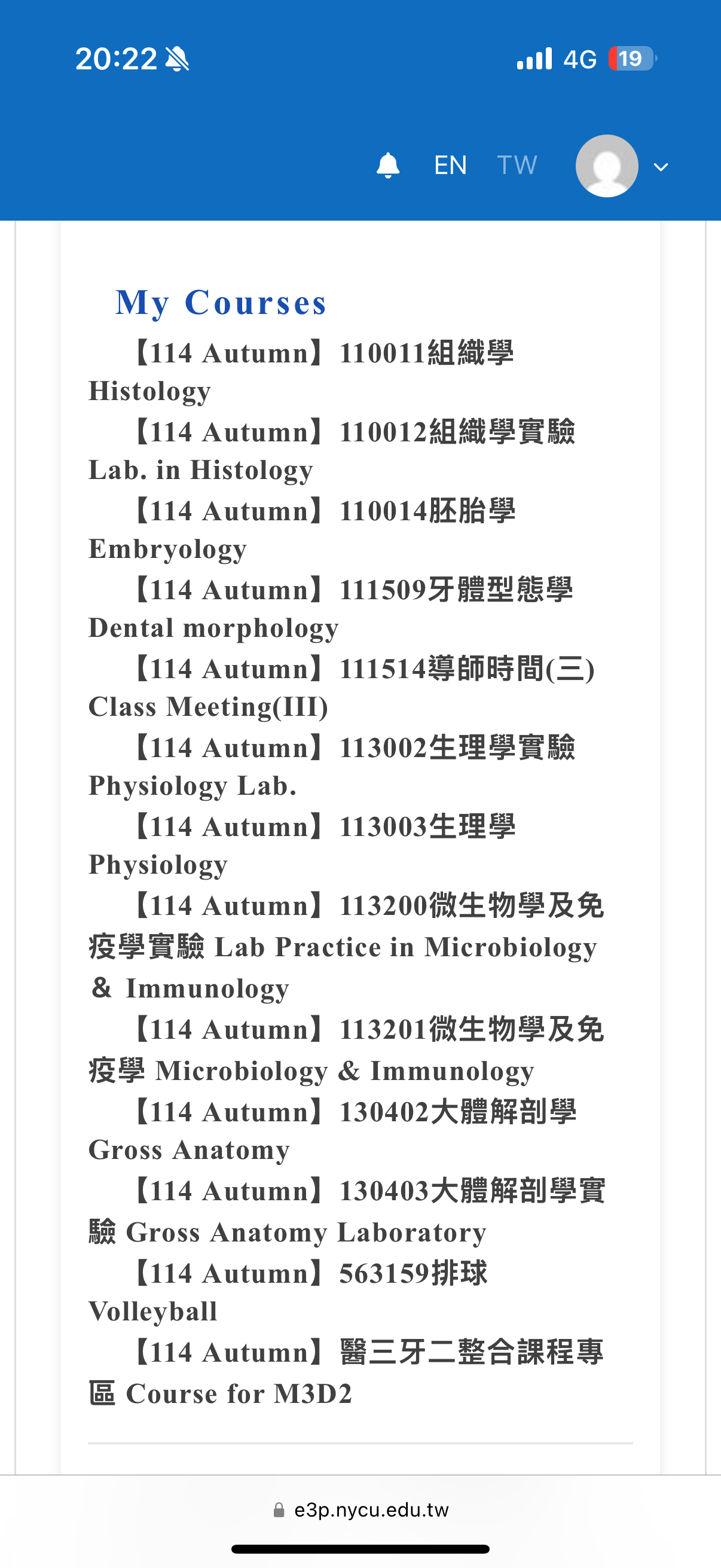The width and height of the screenshot is (721, 1568).
Task: Switch language to EN
Action: coord(450,166)
